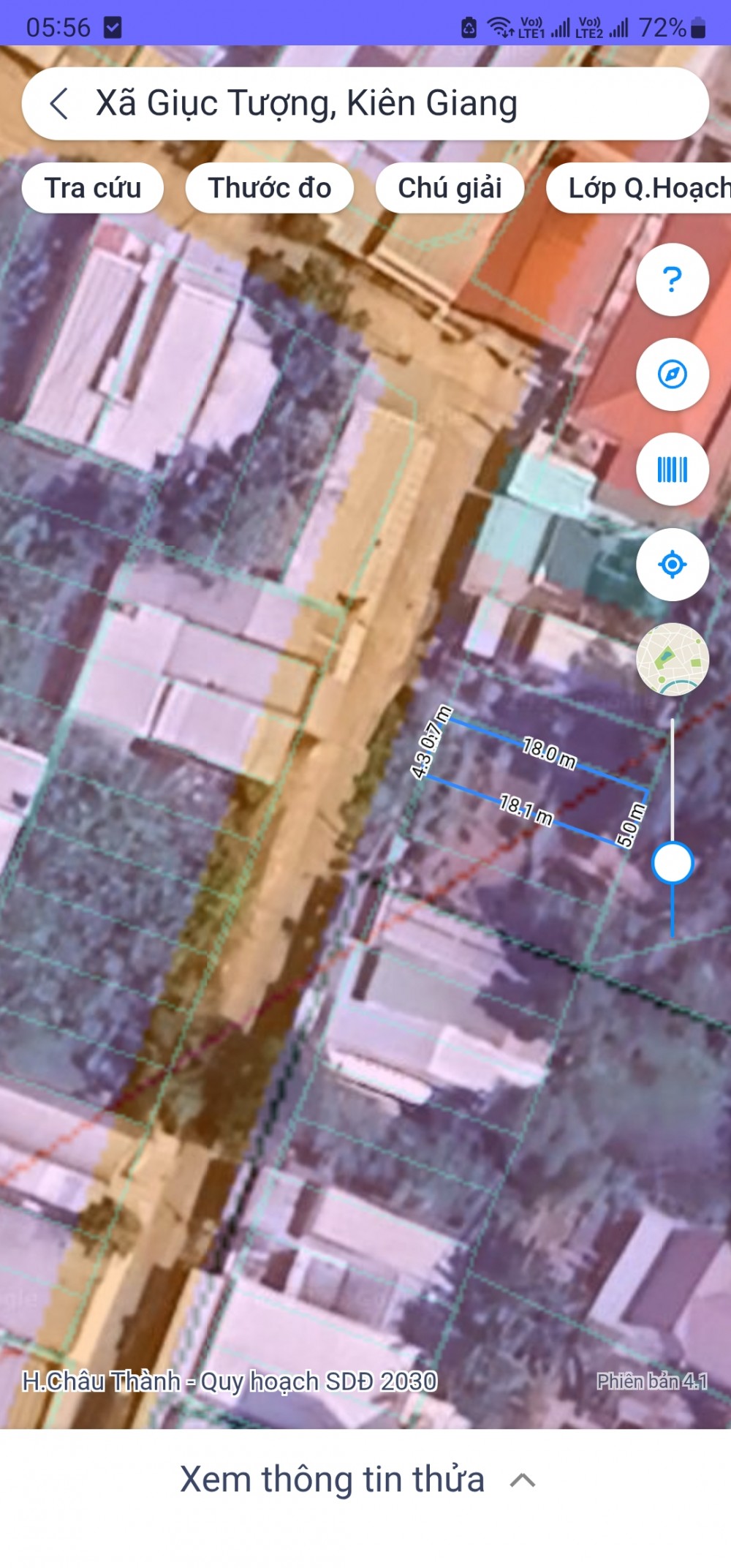Go back using the arrow icon
Viewport: 731px width, 1568px height.
[60, 103]
